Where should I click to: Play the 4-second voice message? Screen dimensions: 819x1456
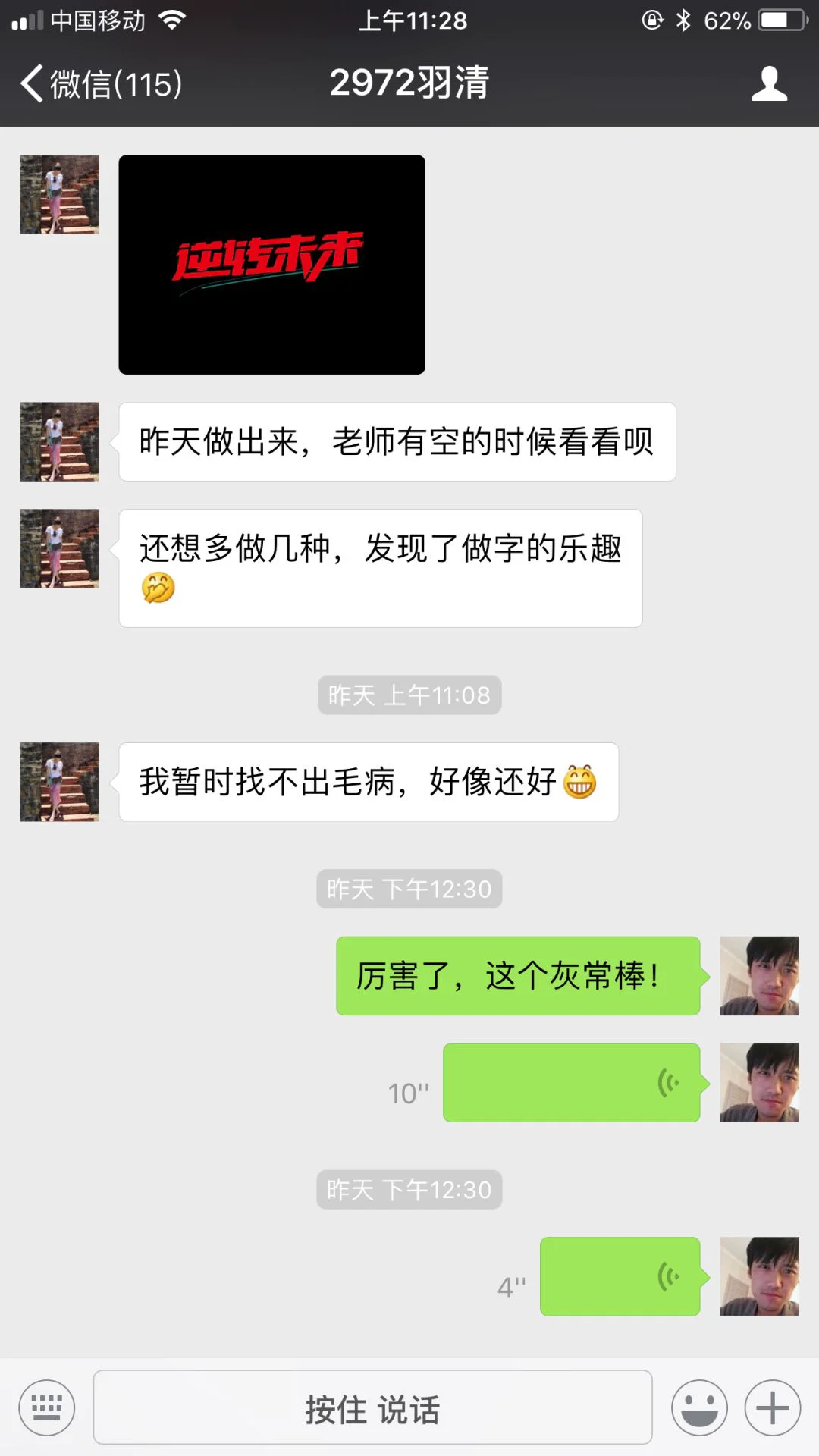[620, 1277]
